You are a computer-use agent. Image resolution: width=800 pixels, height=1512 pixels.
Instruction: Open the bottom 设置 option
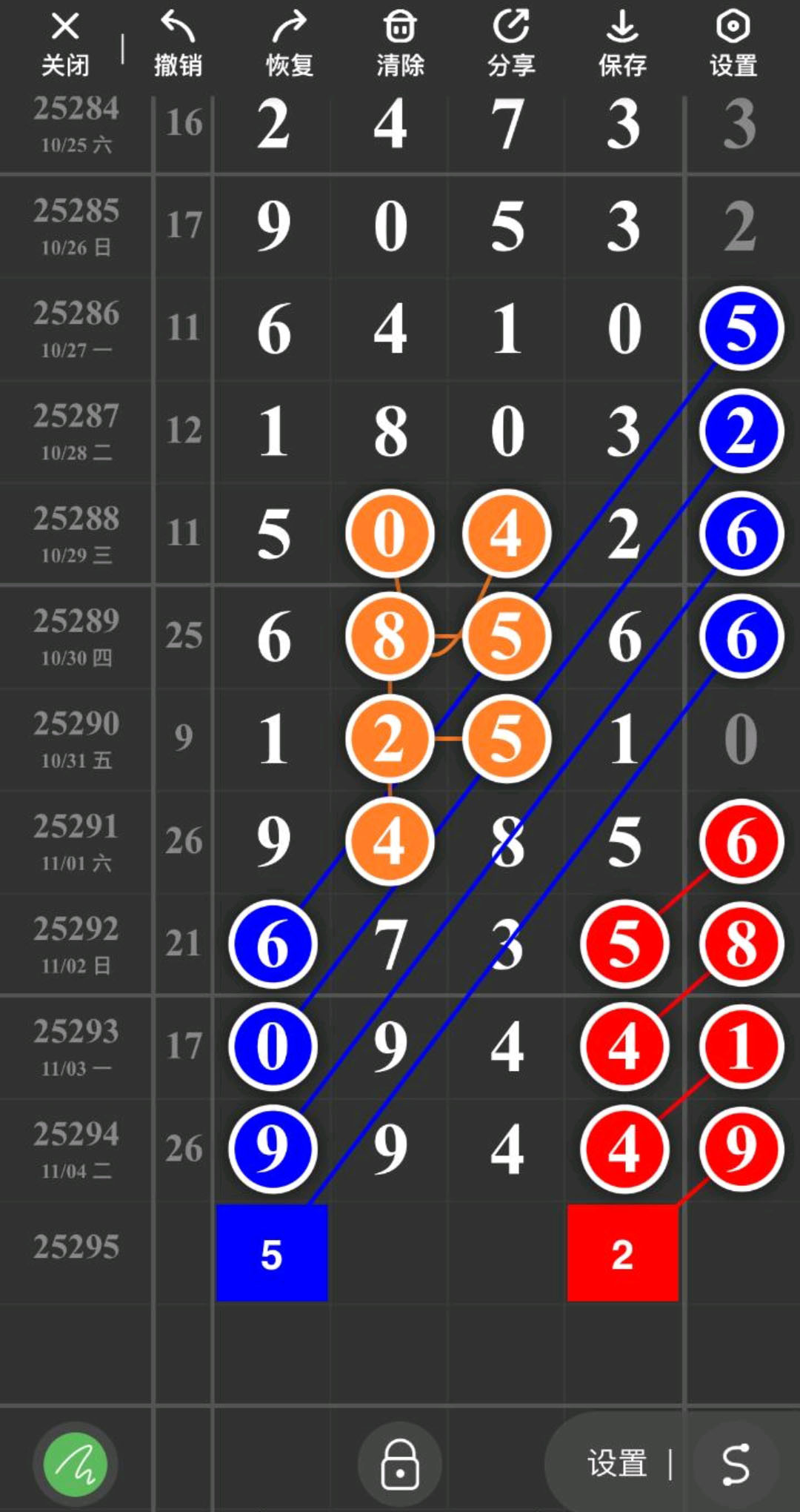click(x=617, y=1465)
